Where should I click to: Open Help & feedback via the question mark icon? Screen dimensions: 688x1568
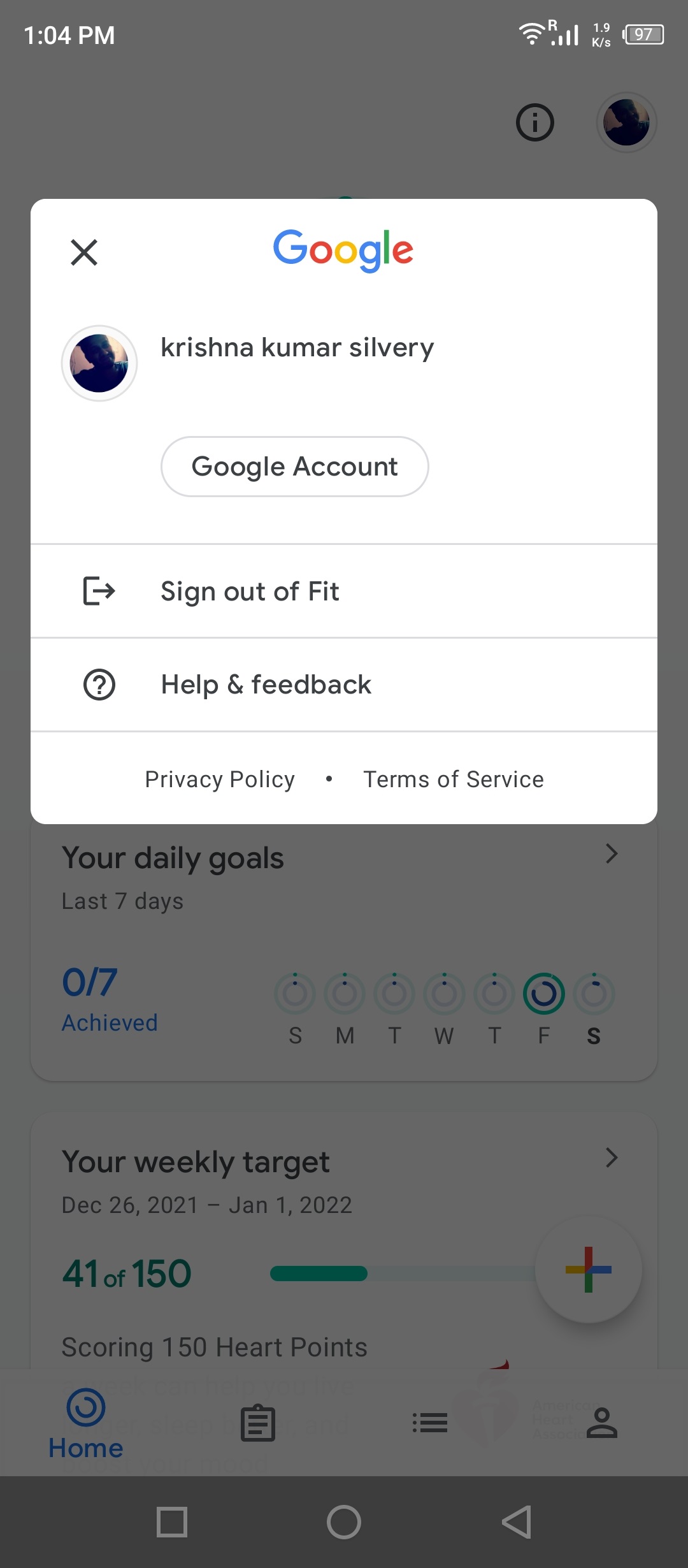[x=99, y=684]
